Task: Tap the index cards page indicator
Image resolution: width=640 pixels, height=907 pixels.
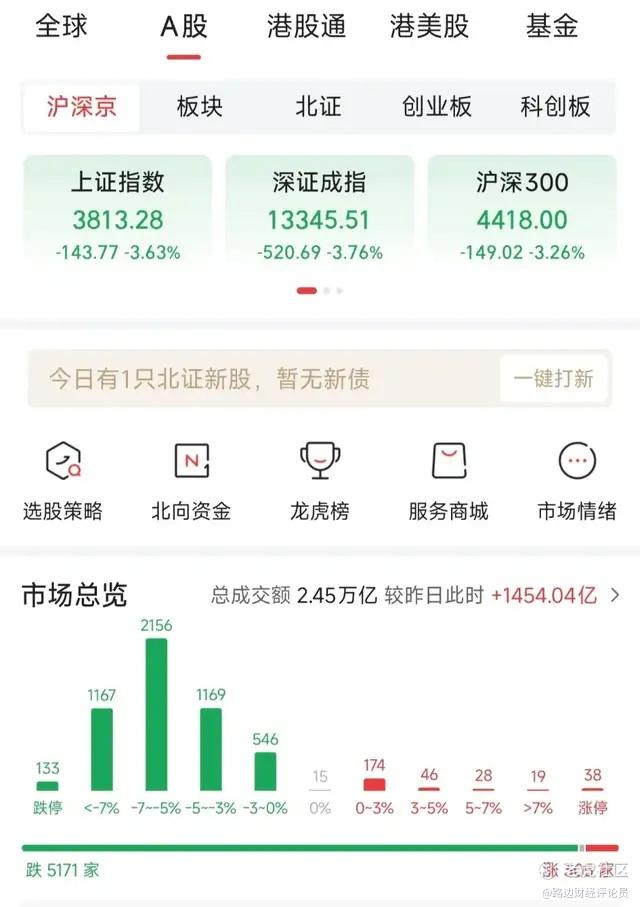Action: click(319, 290)
